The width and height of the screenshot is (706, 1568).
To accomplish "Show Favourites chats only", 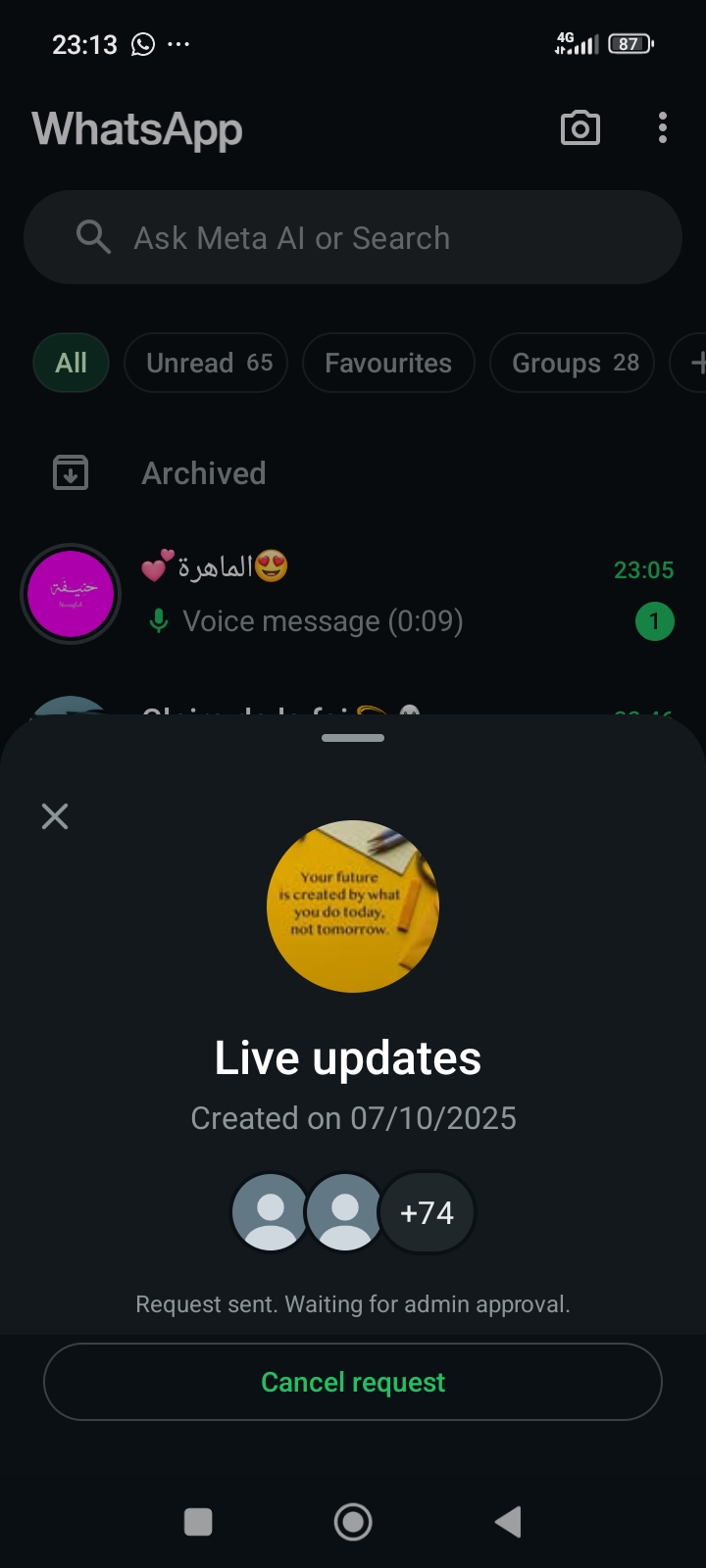I will point(388,363).
